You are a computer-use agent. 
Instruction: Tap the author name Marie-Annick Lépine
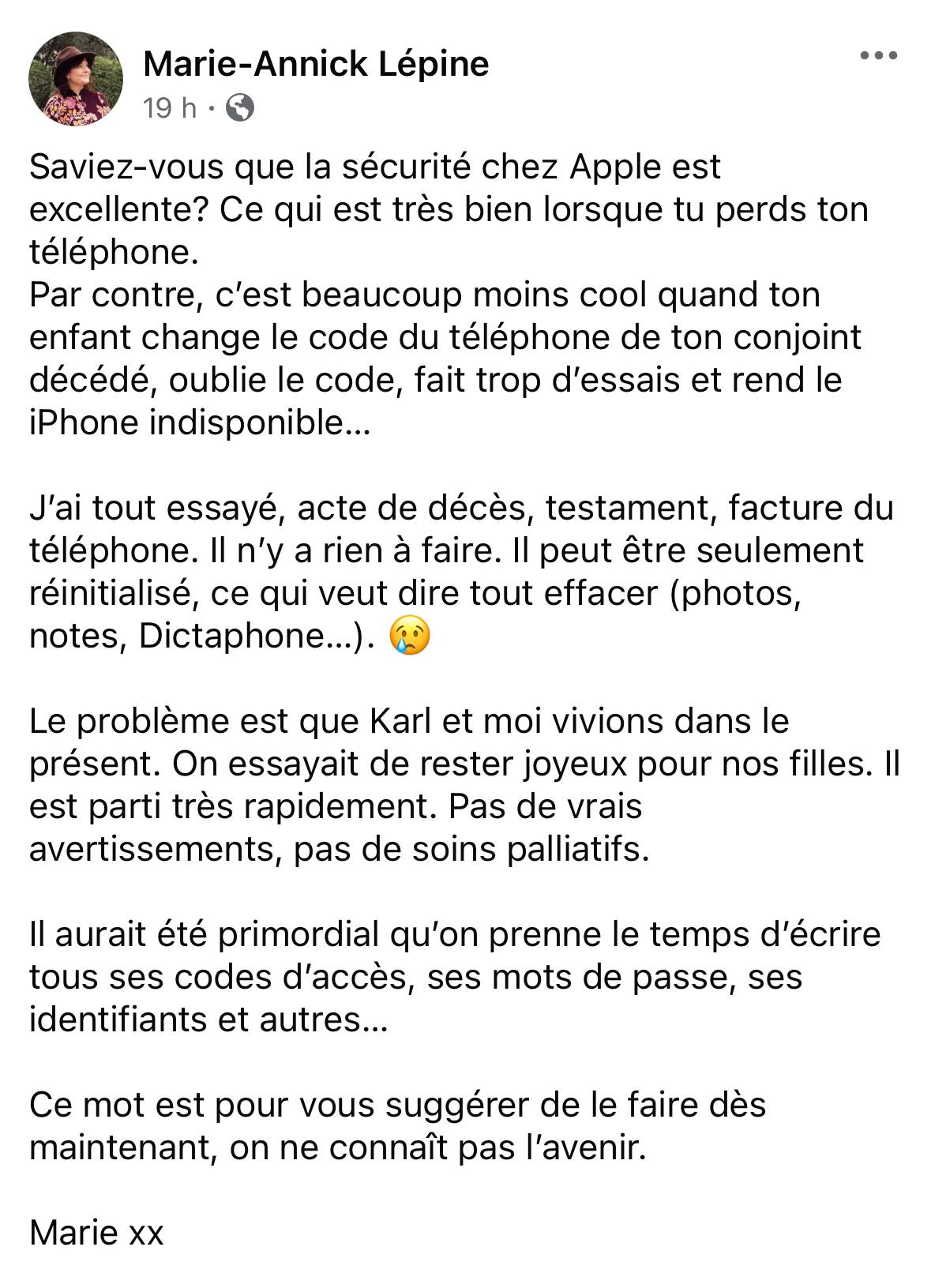point(316,64)
